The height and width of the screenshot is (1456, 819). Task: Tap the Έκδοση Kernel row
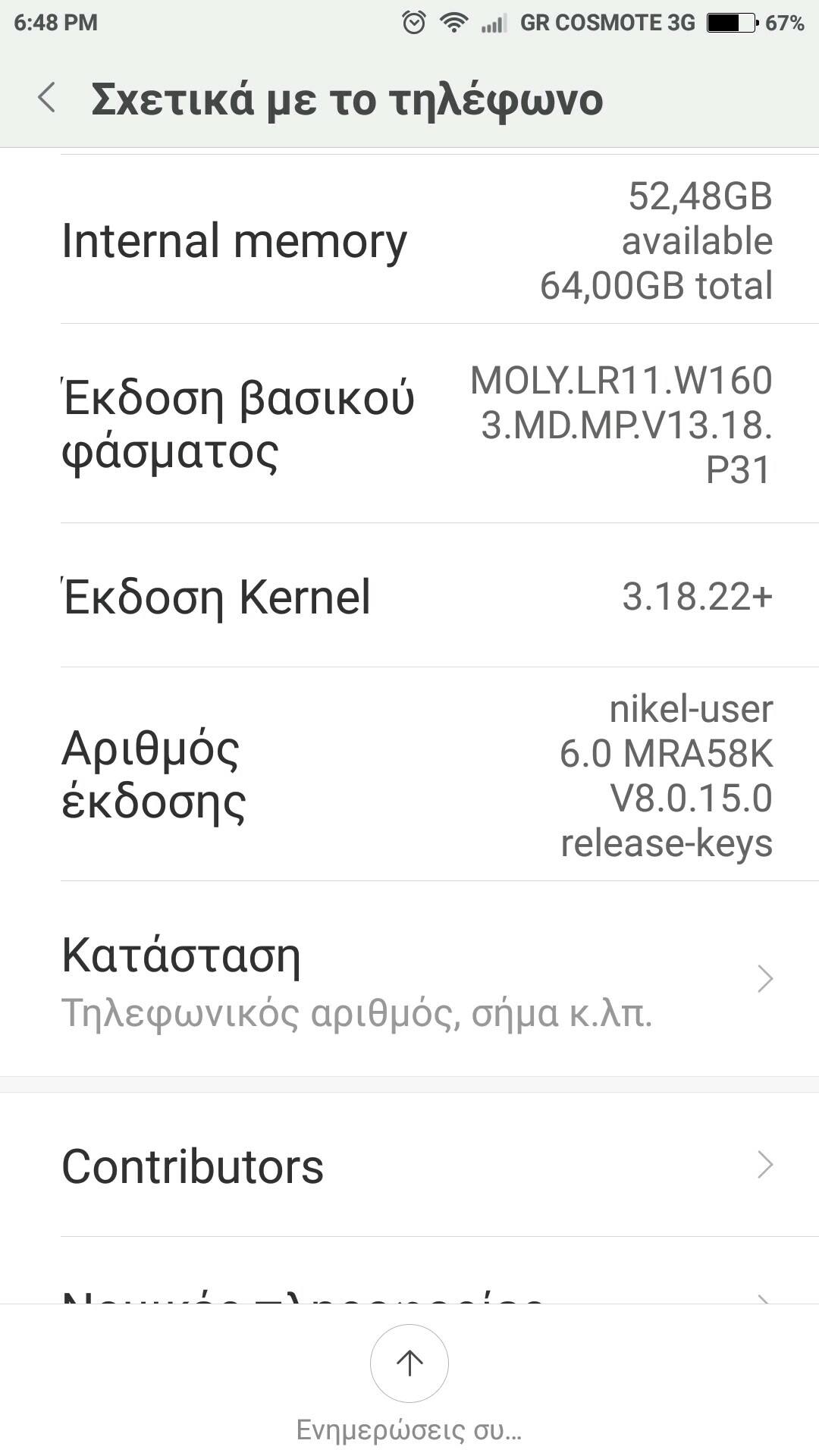pyautogui.click(x=409, y=596)
